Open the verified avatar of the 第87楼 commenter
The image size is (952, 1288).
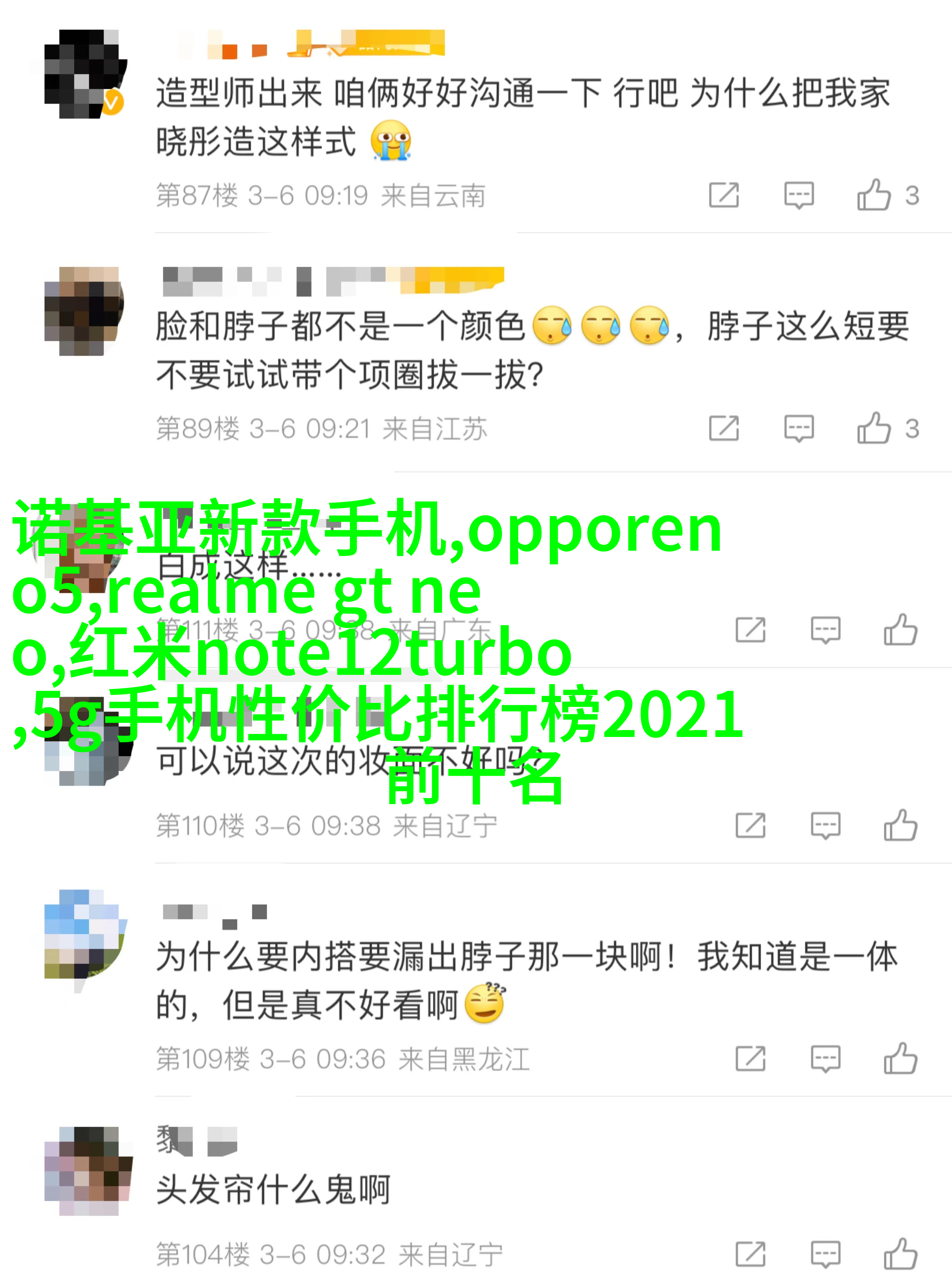pyautogui.click(x=84, y=74)
